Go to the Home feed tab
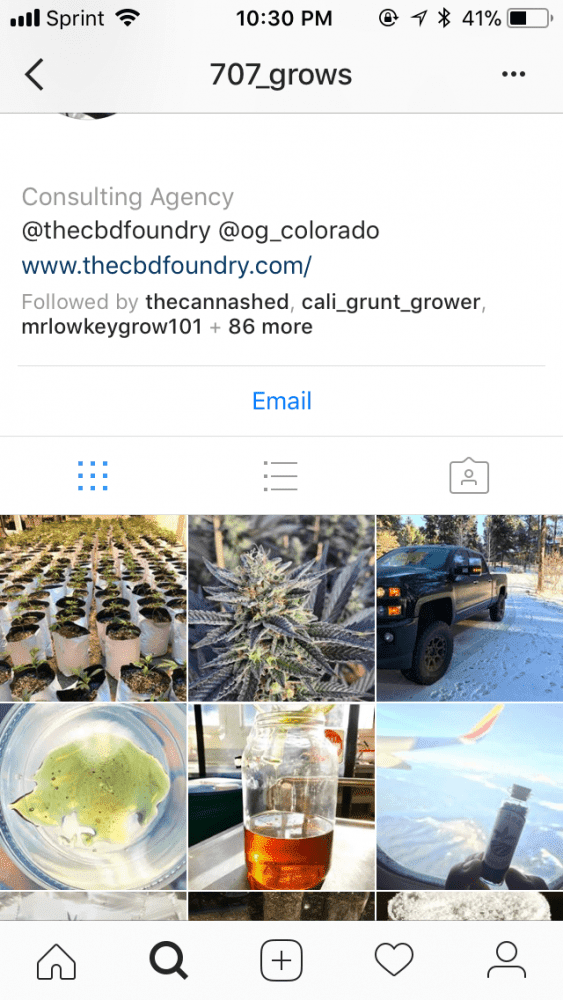This screenshot has height=1000, width=563. [x=57, y=960]
